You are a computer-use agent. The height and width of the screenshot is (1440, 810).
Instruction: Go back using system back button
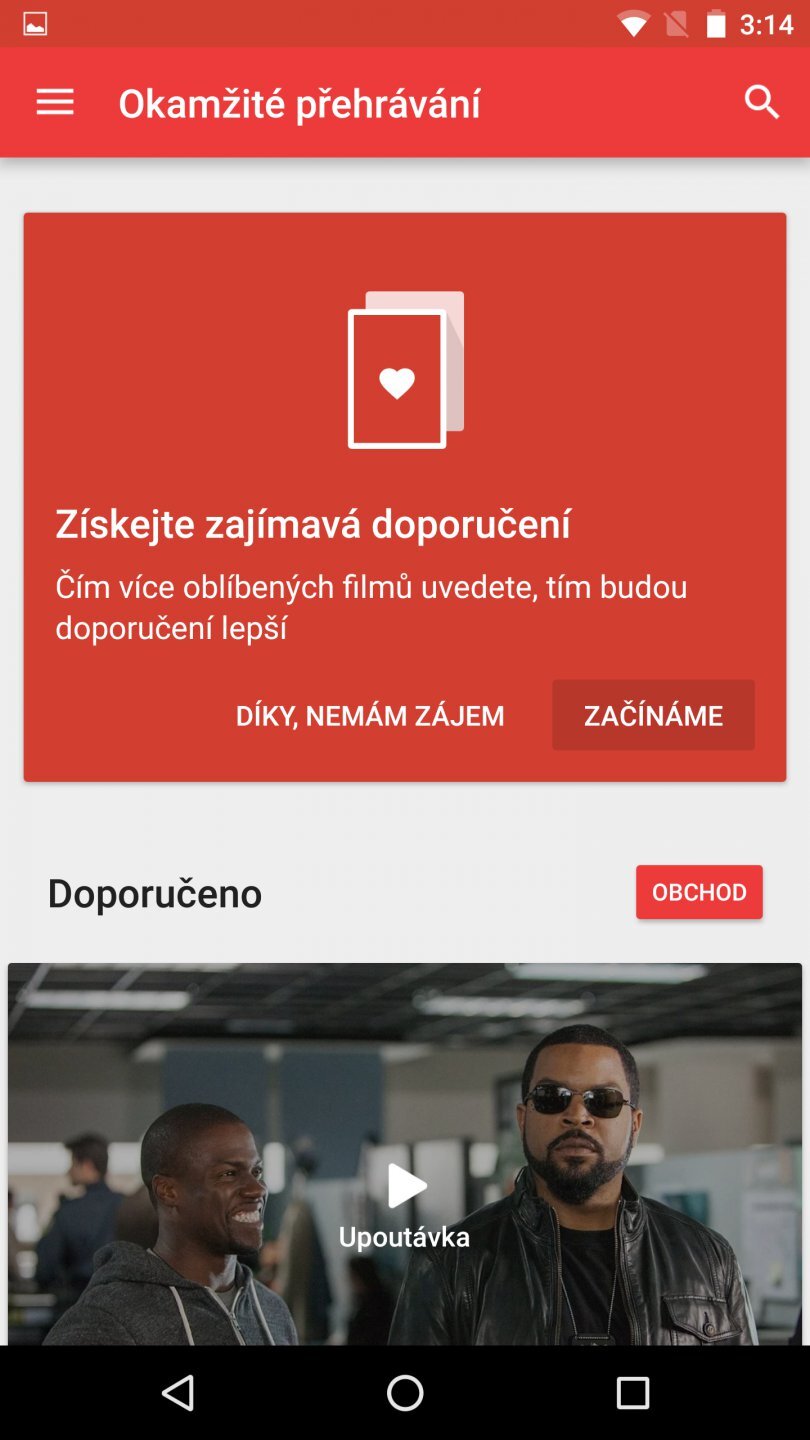point(178,1392)
